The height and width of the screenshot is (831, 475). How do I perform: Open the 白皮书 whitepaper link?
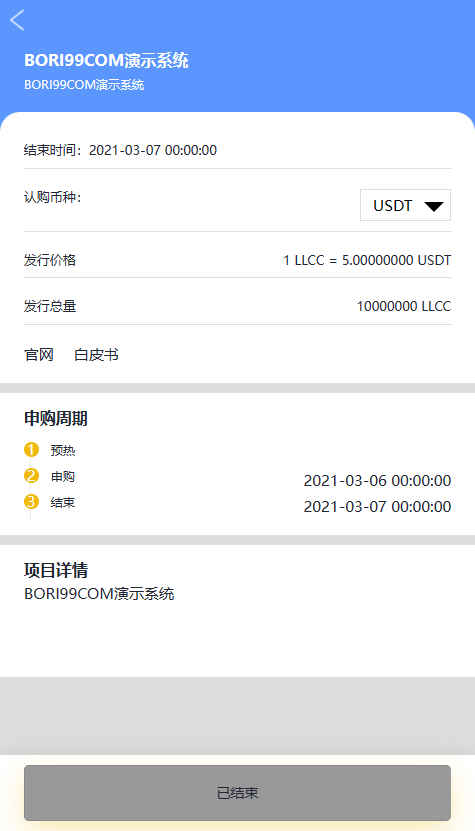pos(96,355)
